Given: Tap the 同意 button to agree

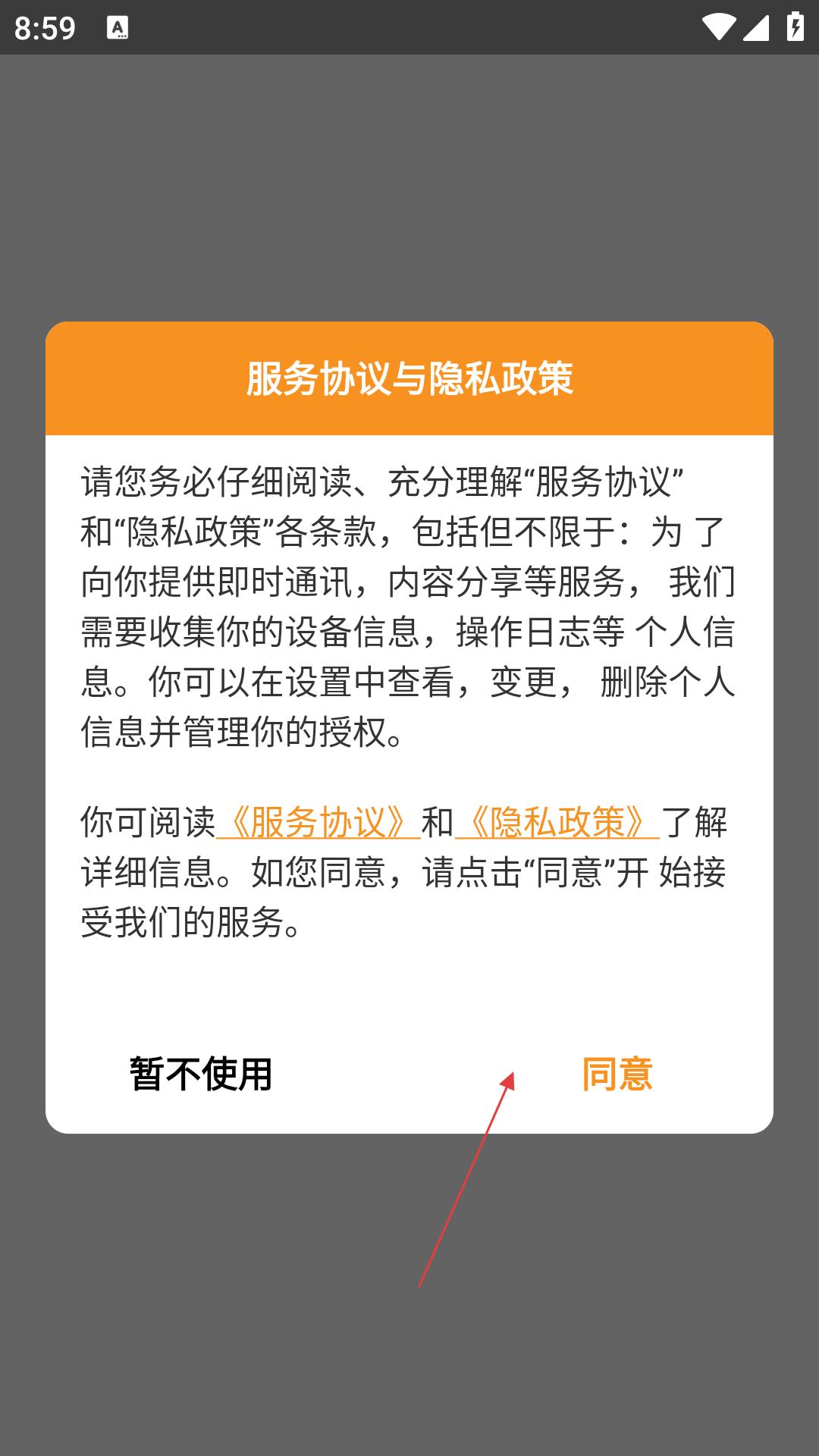Looking at the screenshot, I should 617,1074.
